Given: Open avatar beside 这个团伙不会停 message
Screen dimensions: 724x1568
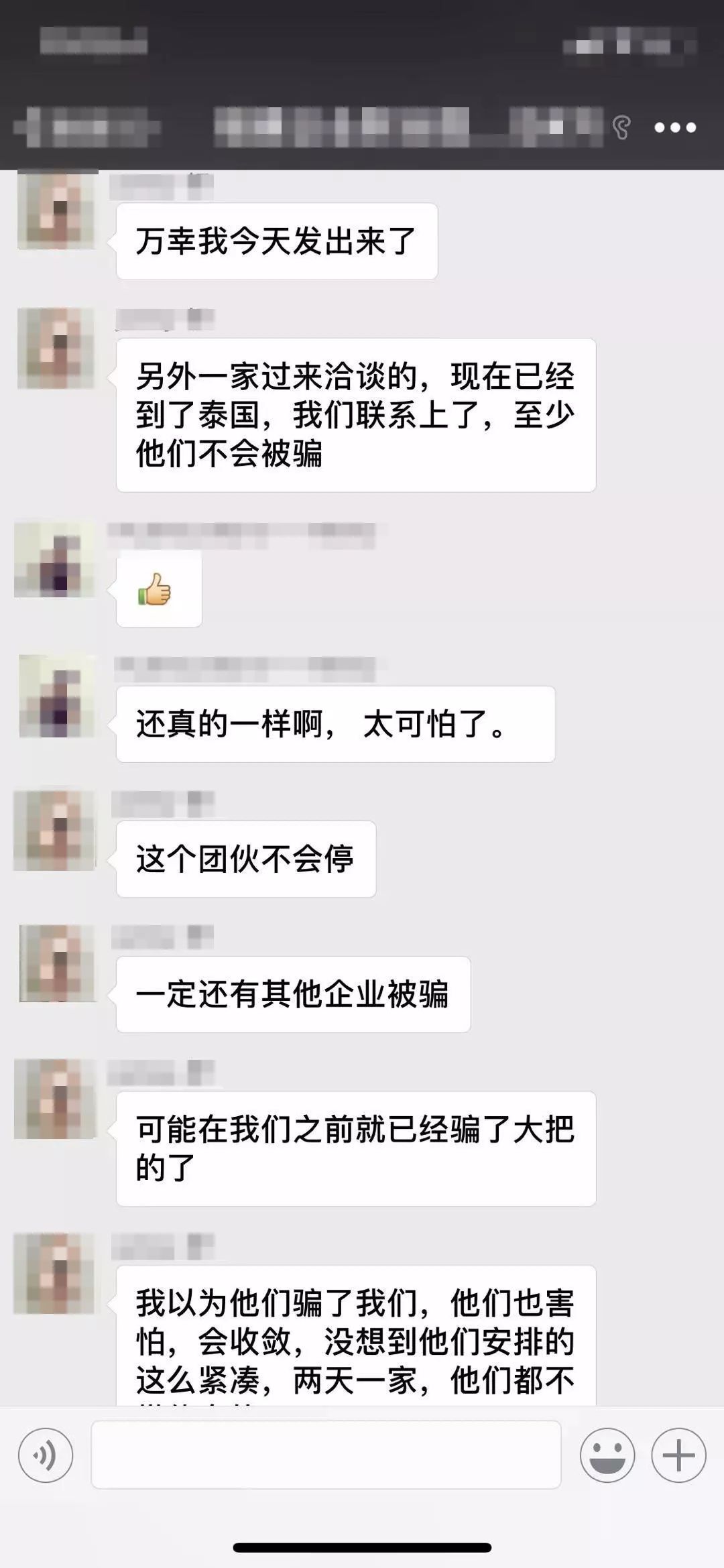Looking at the screenshot, I should (55, 830).
